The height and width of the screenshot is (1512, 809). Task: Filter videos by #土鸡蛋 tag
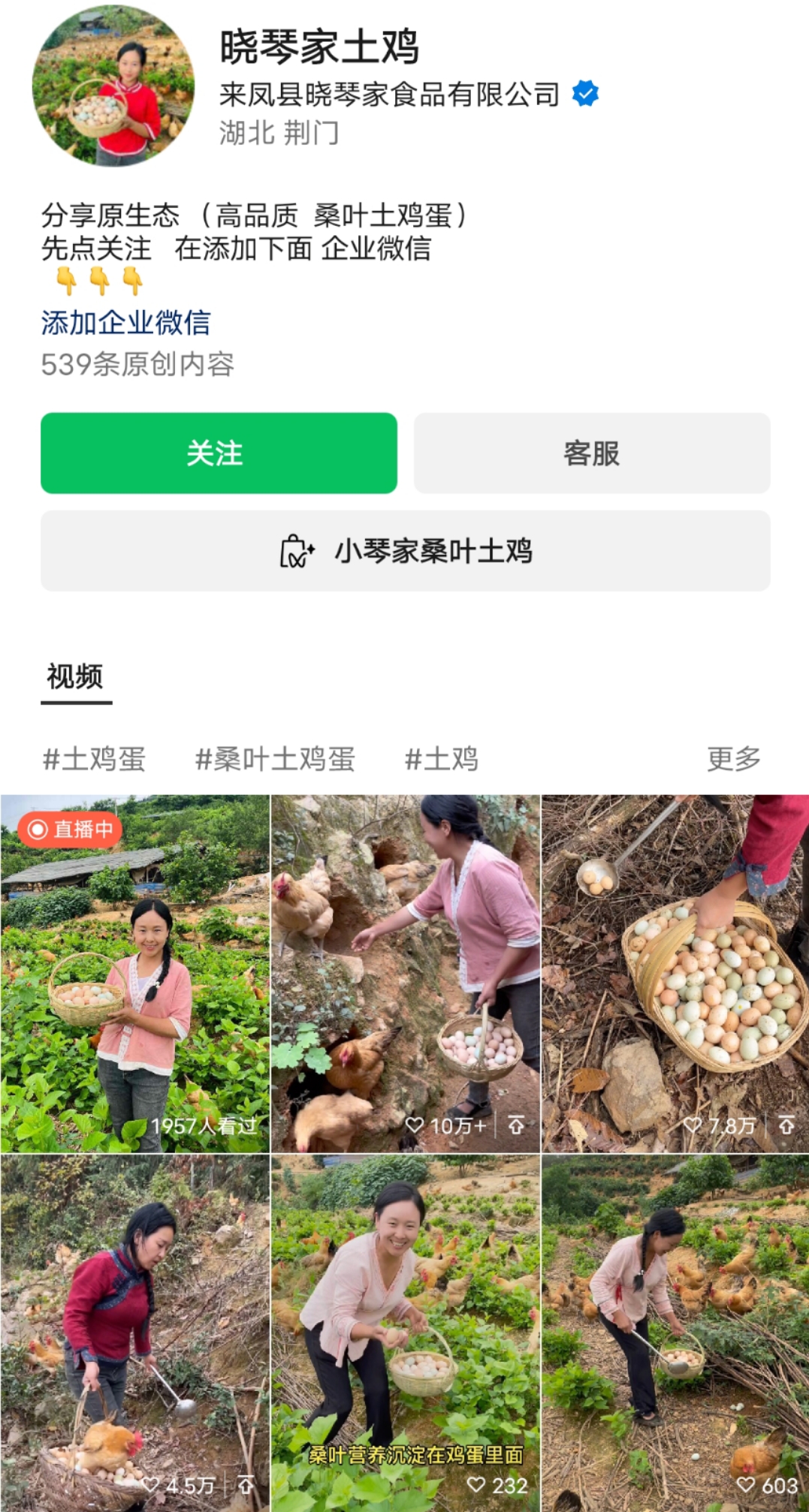tap(95, 759)
